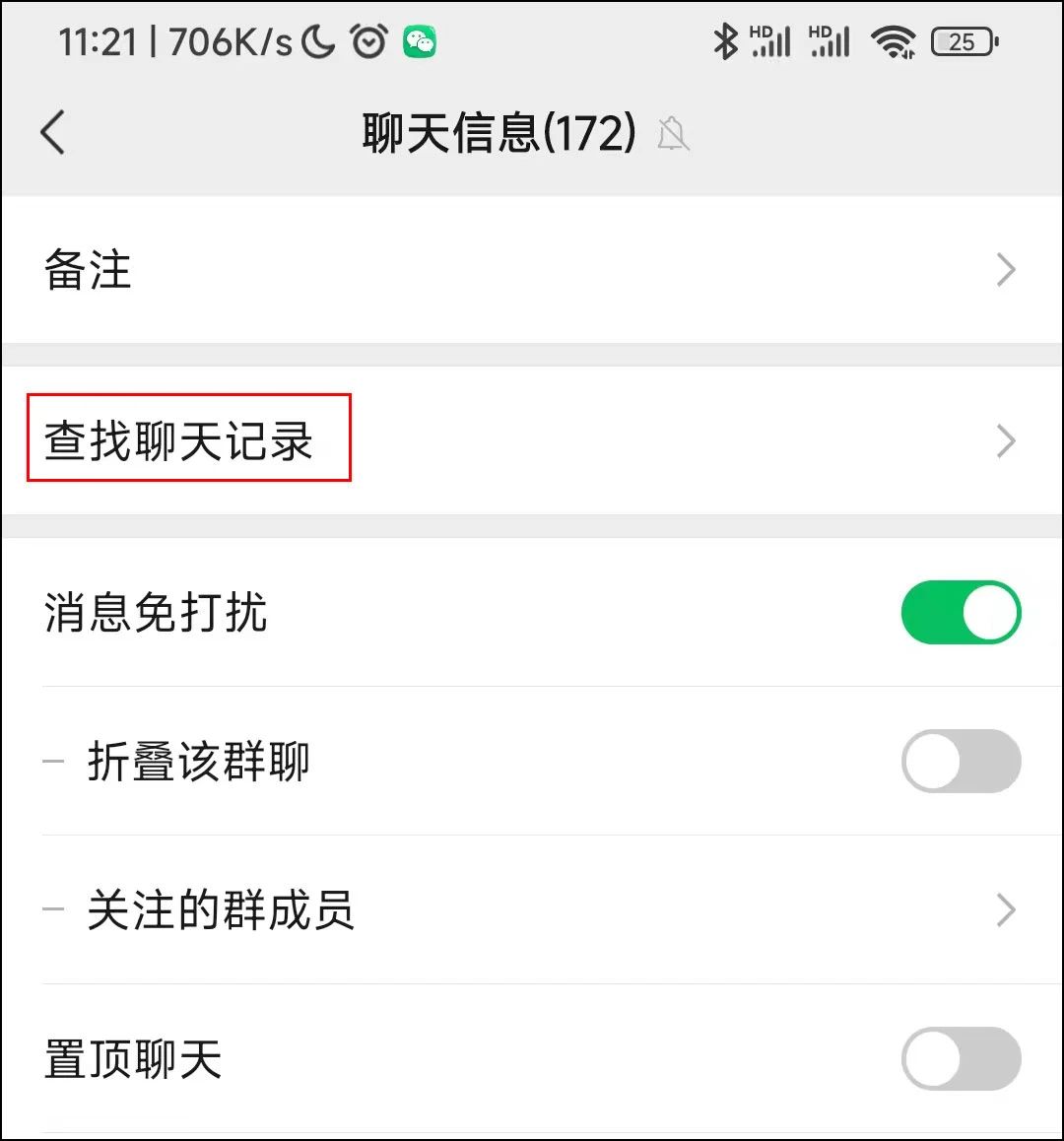Tap the Wi-Fi signal icon
Screen dimensions: 1064x1141
(895, 41)
